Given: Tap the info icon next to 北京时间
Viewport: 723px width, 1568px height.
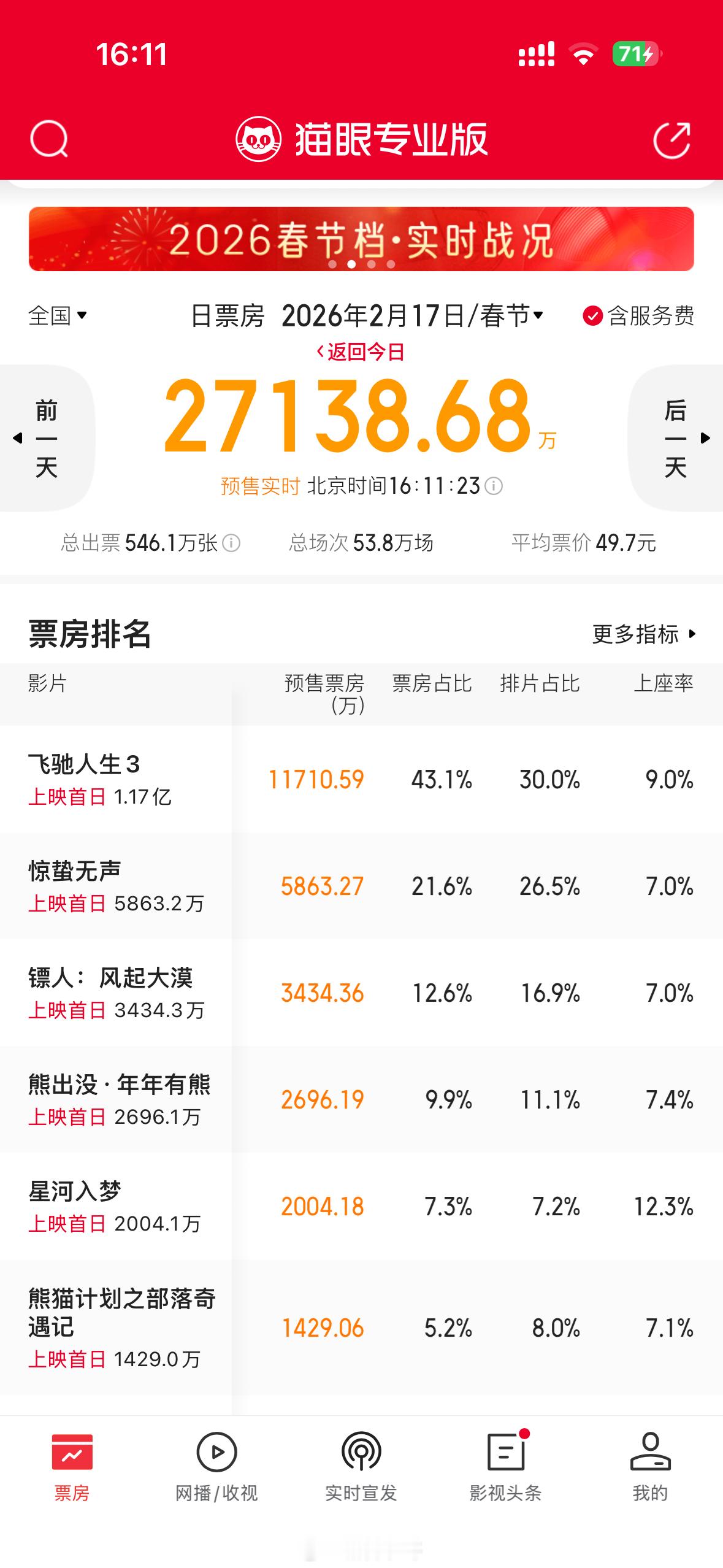Looking at the screenshot, I should pyautogui.click(x=494, y=486).
